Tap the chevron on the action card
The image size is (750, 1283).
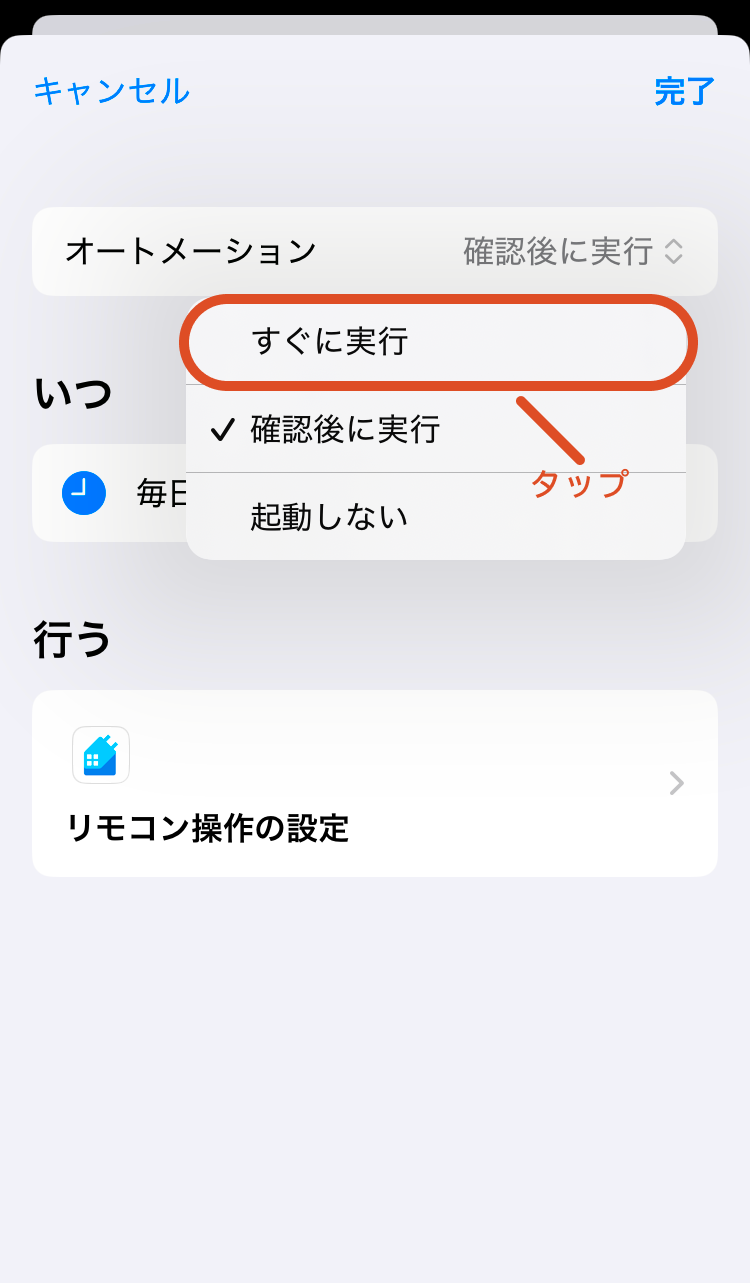(x=675, y=783)
